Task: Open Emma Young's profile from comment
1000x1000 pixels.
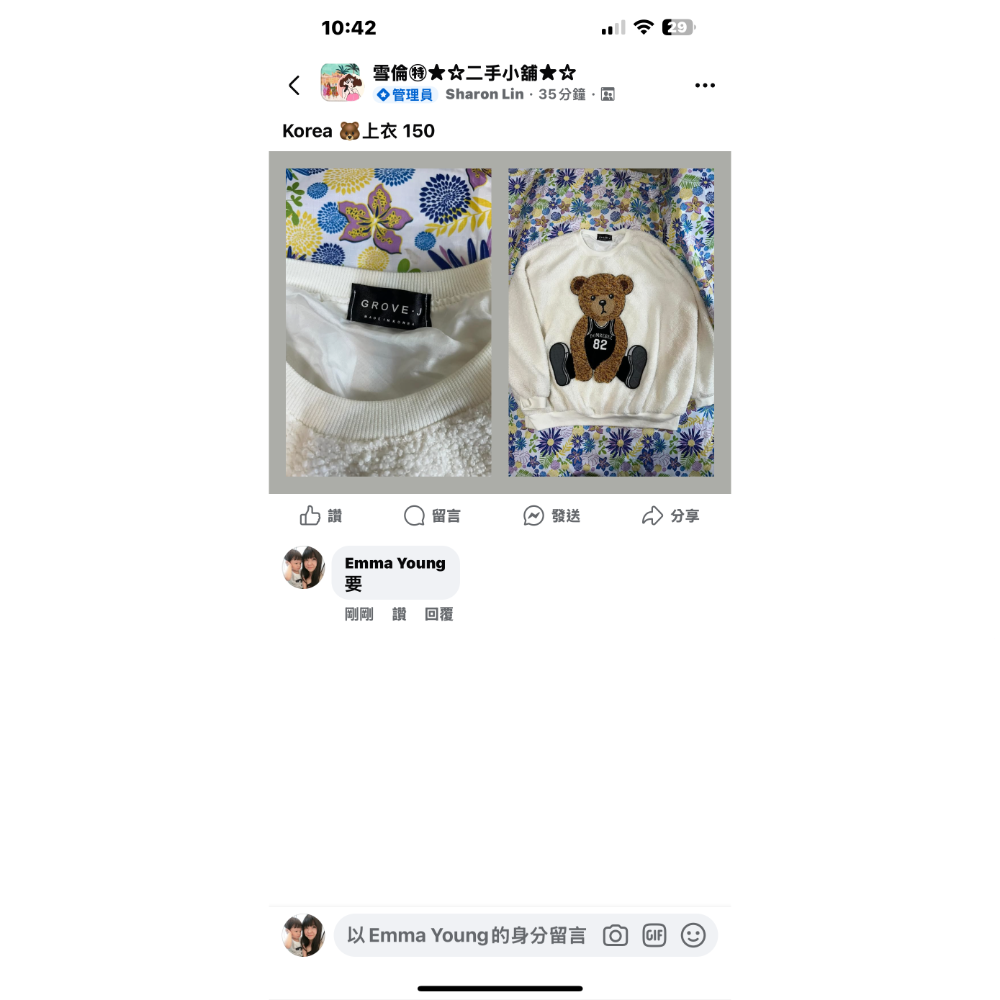Action: pyautogui.click(x=395, y=563)
